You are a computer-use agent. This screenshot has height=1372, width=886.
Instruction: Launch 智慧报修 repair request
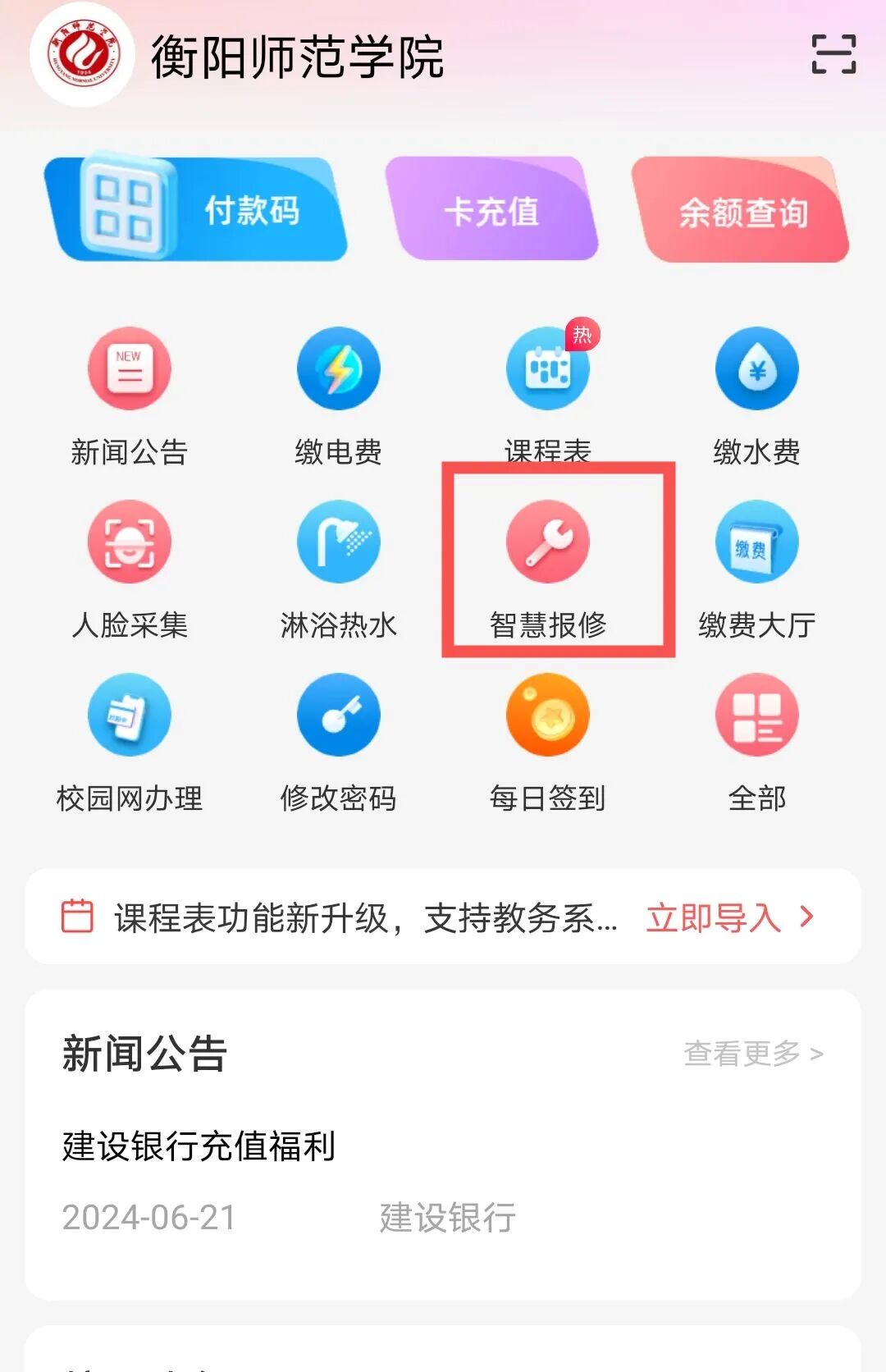pos(547,542)
